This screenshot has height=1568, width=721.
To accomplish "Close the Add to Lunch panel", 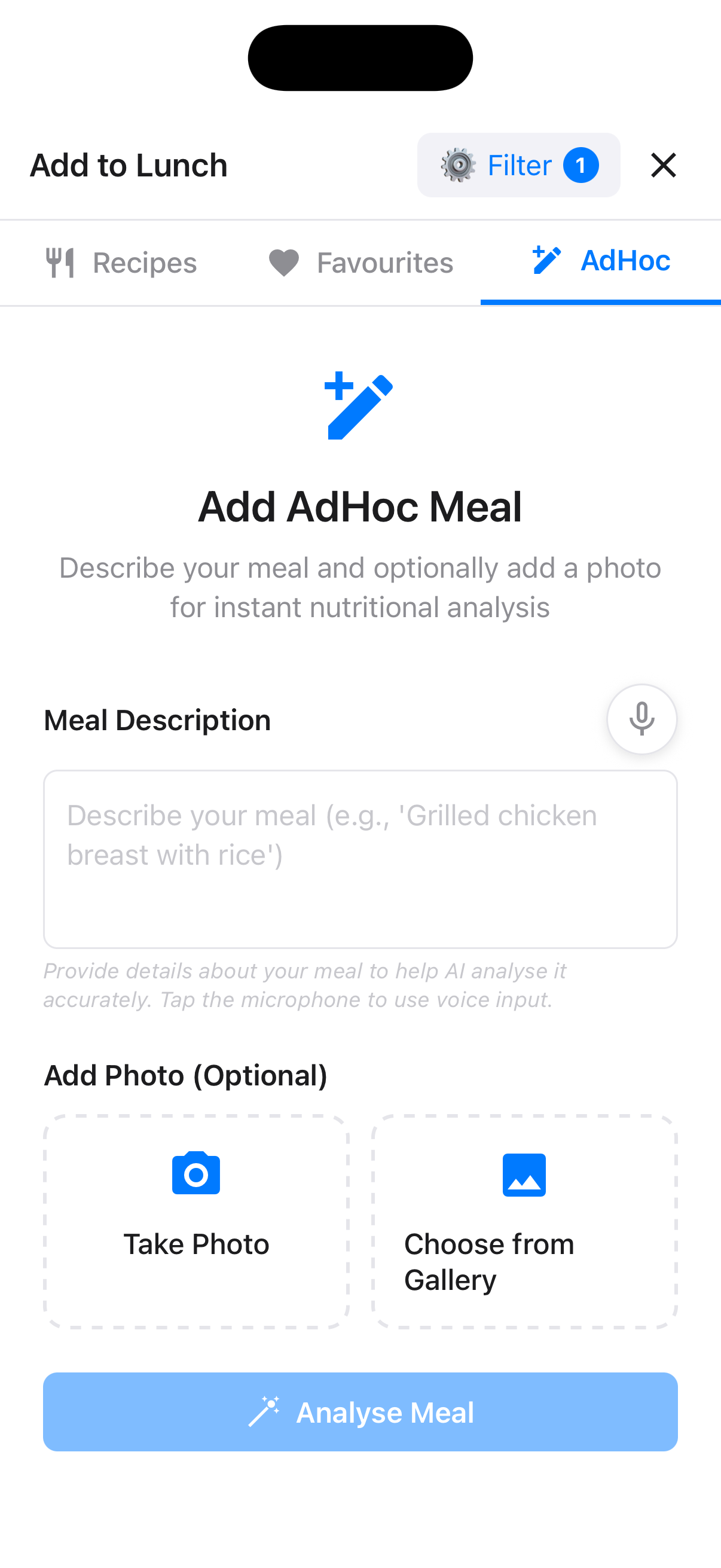I will (x=663, y=165).
